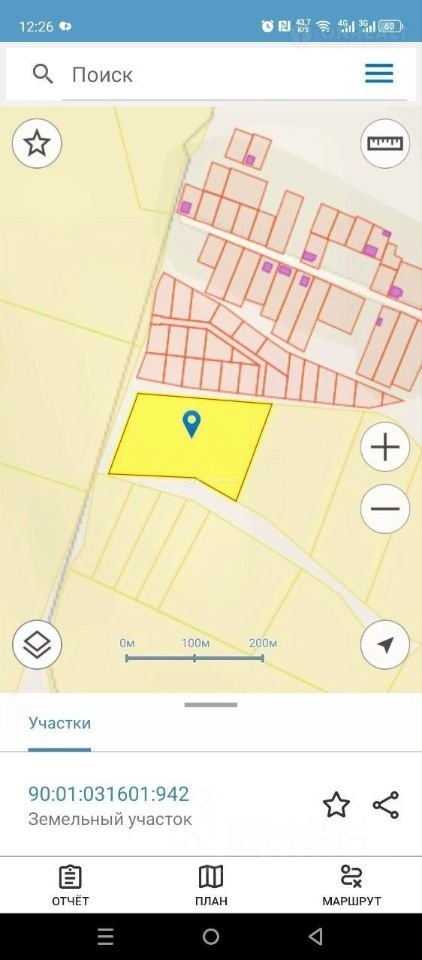Go to the system home screen
The width and height of the screenshot is (422, 960).
(x=211, y=936)
